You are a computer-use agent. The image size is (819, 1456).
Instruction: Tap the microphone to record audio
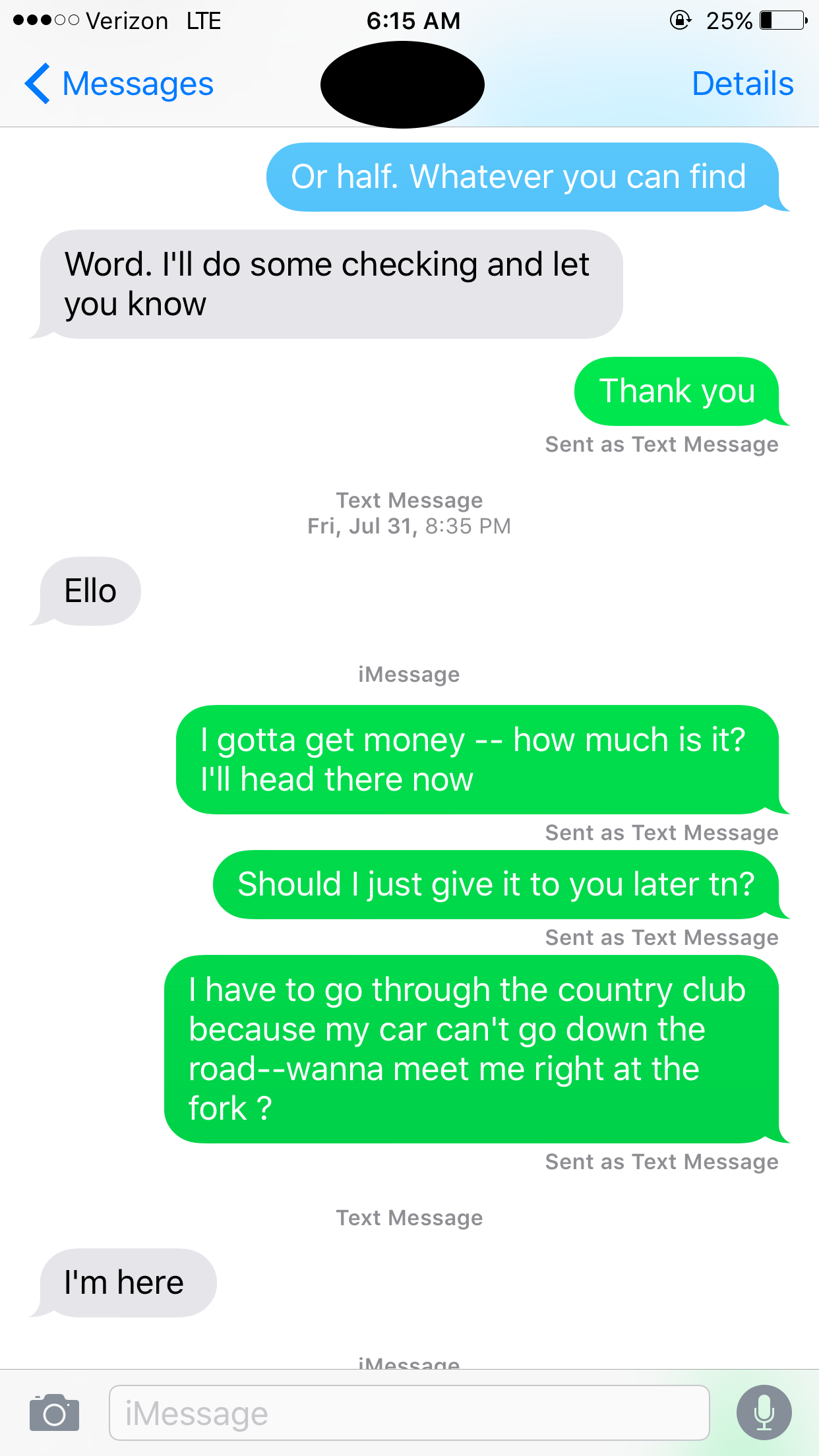point(764,1412)
